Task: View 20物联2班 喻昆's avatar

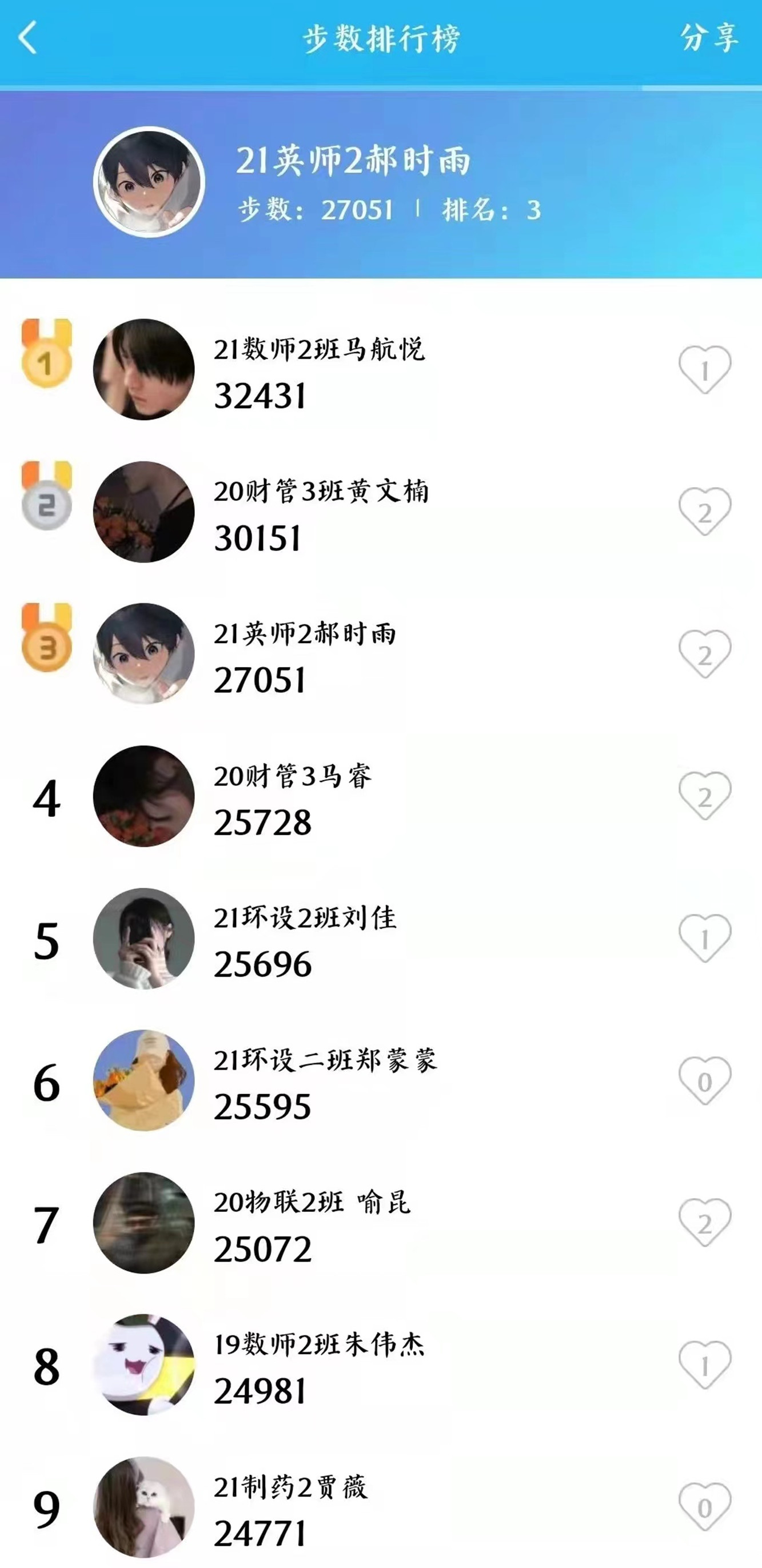Action: pyautogui.click(x=143, y=1223)
